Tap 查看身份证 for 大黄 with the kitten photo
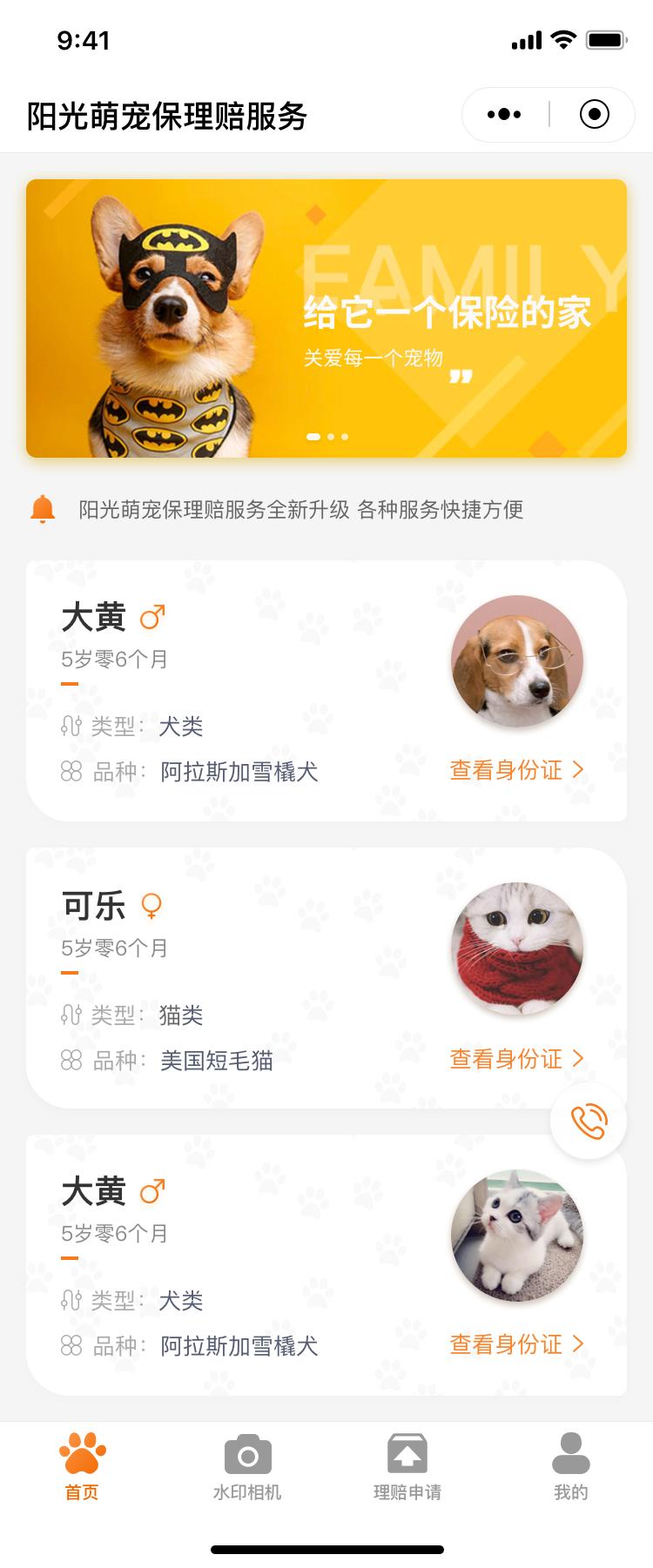Screen dimensions: 653x1568 tap(515, 1344)
